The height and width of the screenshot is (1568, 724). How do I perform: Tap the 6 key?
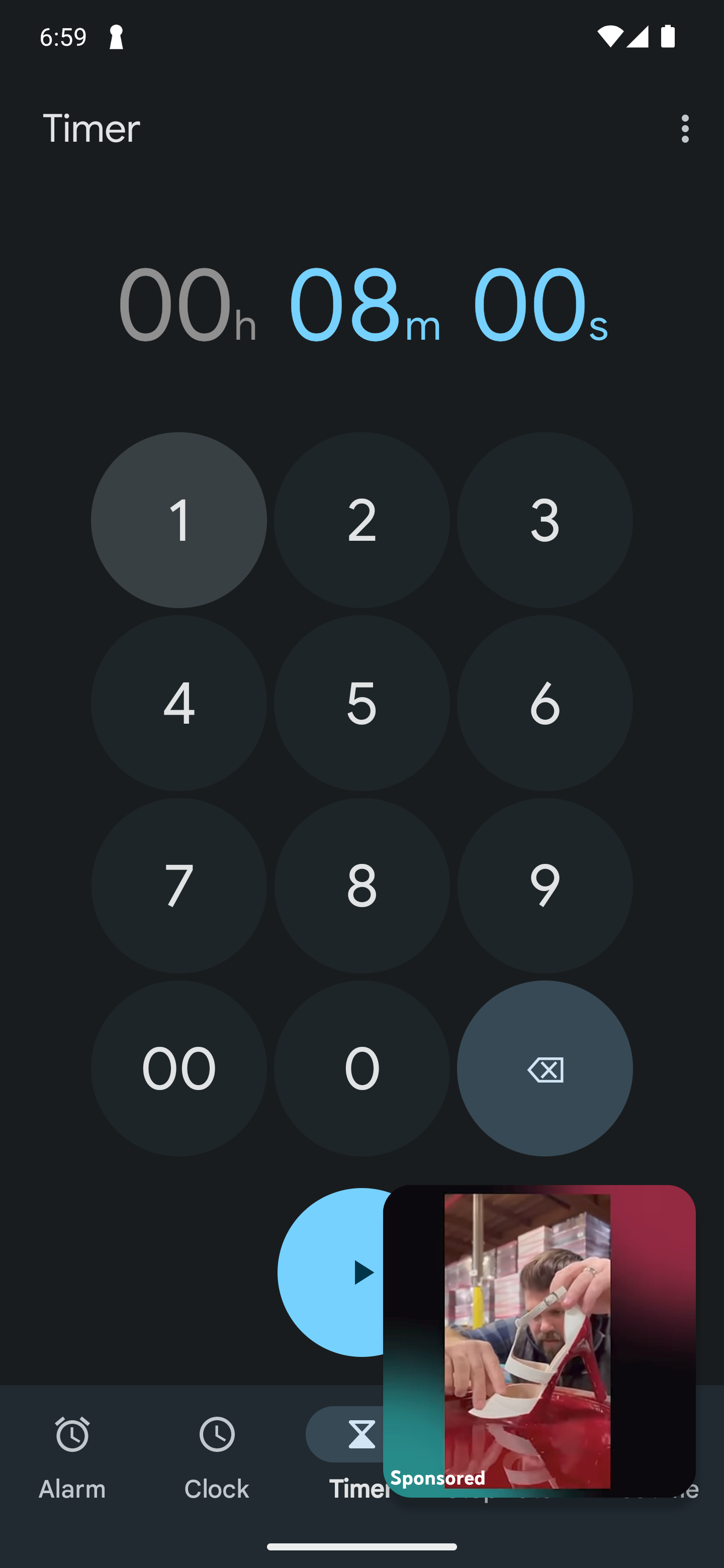(545, 703)
